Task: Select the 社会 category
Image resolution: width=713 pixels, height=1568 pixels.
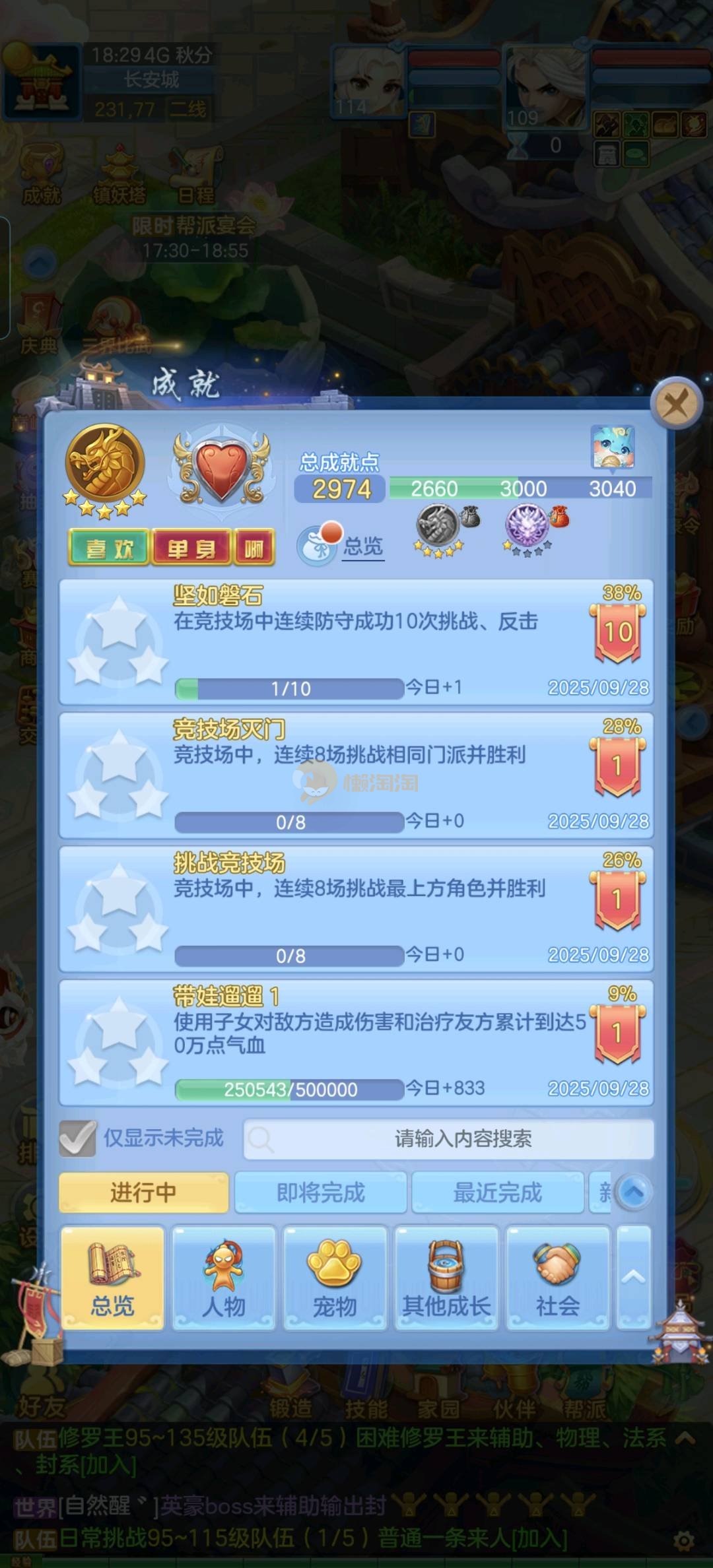Action: point(558,1278)
